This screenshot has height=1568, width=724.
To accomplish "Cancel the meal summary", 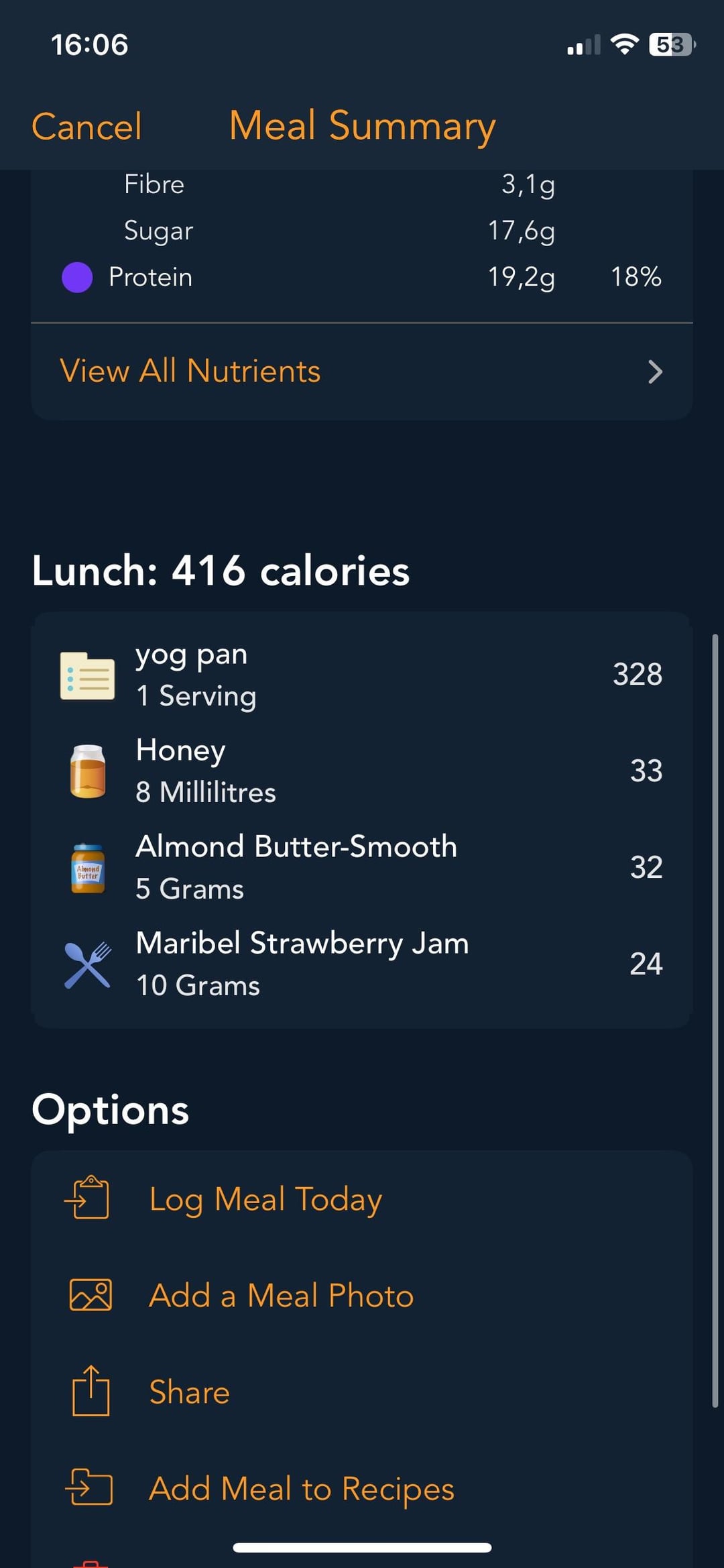I will click(x=86, y=126).
